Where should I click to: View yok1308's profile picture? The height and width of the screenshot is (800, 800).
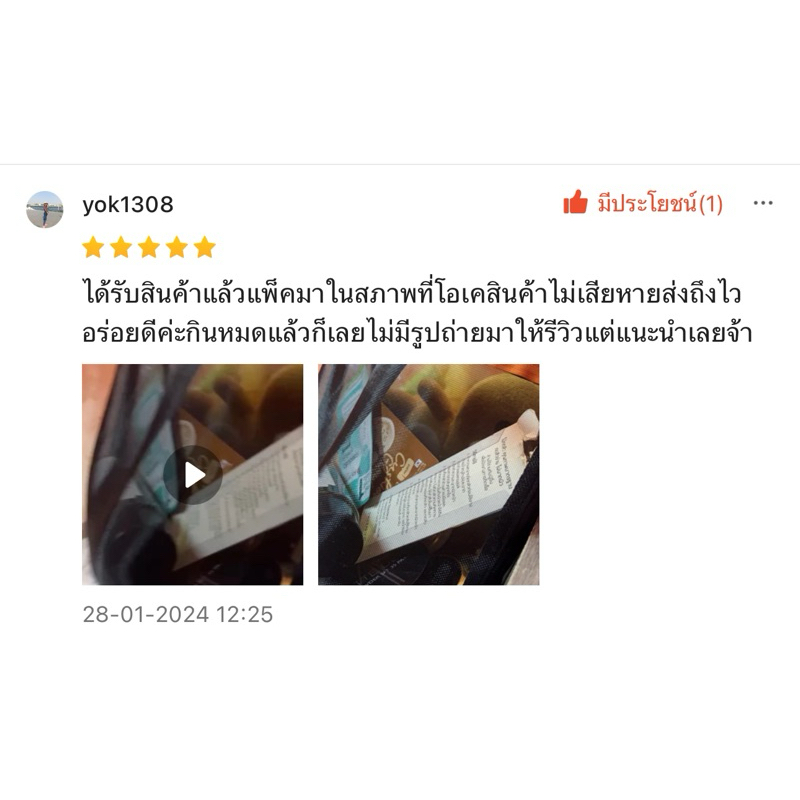(45, 209)
